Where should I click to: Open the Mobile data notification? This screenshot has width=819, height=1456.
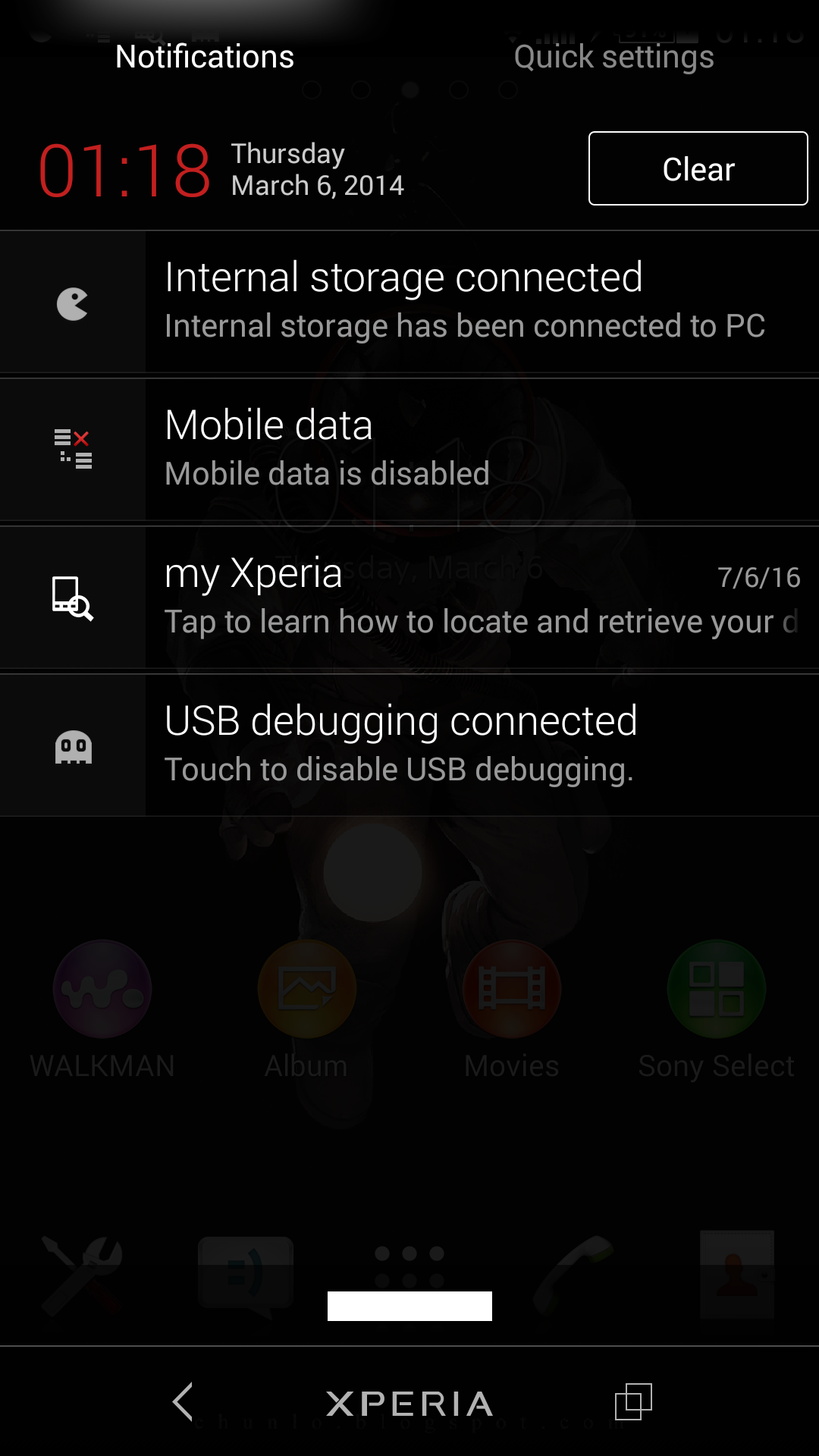(409, 449)
